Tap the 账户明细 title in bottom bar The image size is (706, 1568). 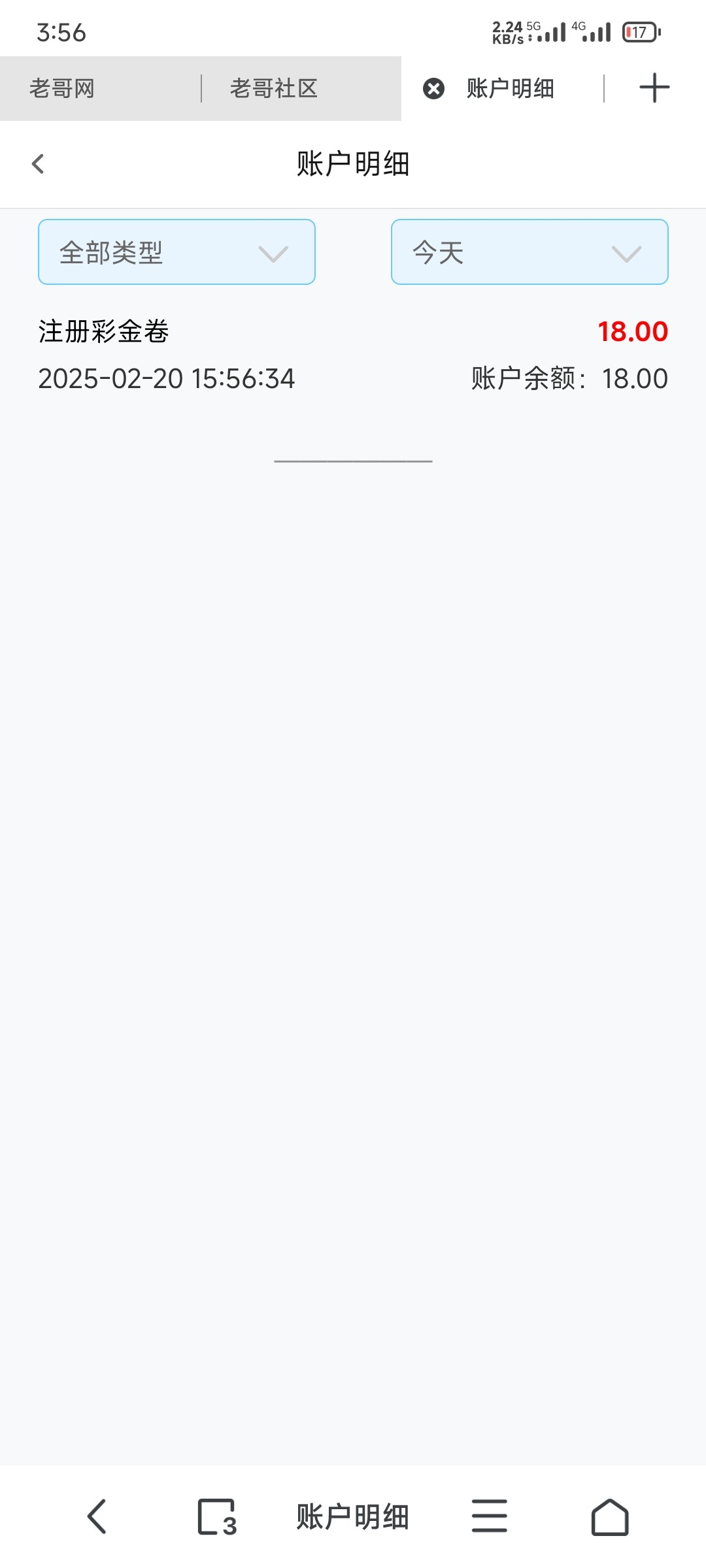pos(353,1516)
